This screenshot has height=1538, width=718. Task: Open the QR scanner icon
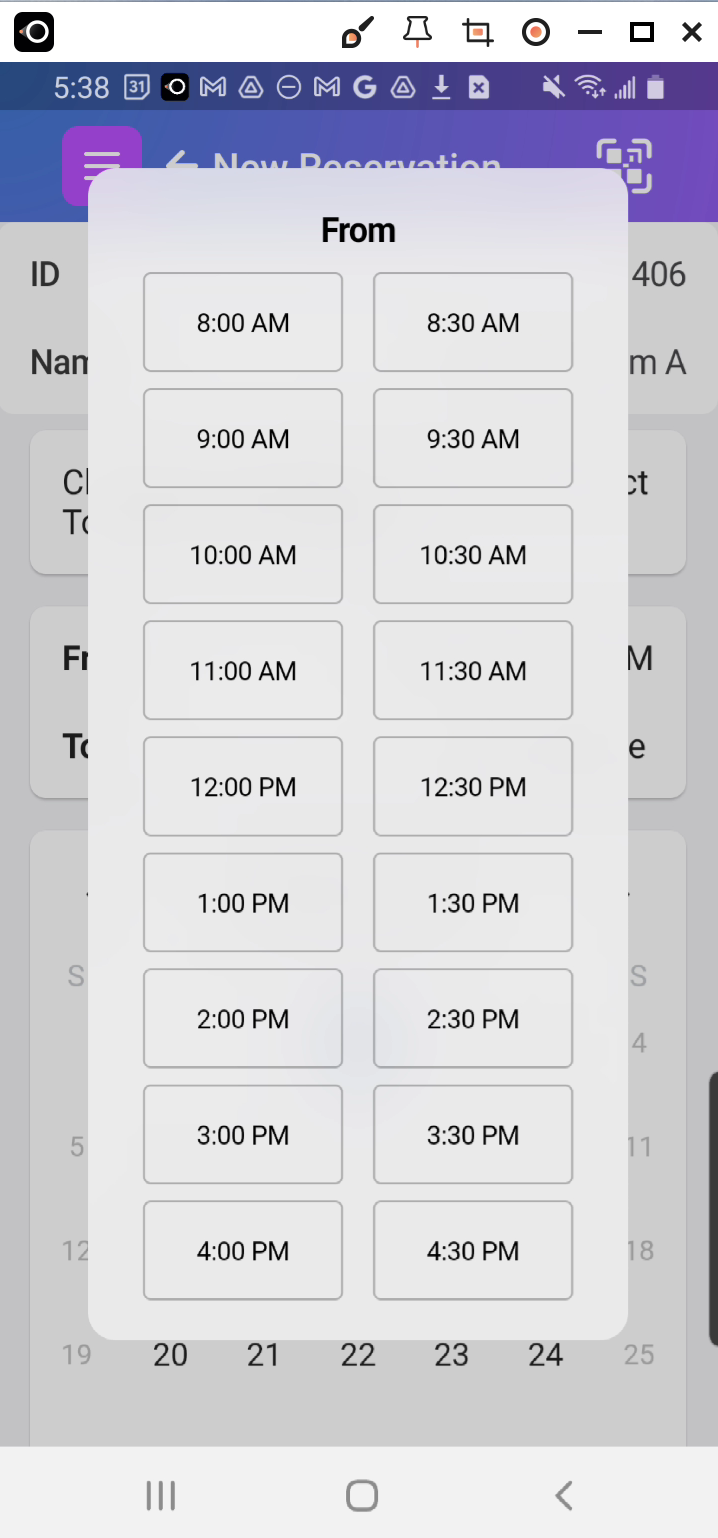pyautogui.click(x=624, y=165)
